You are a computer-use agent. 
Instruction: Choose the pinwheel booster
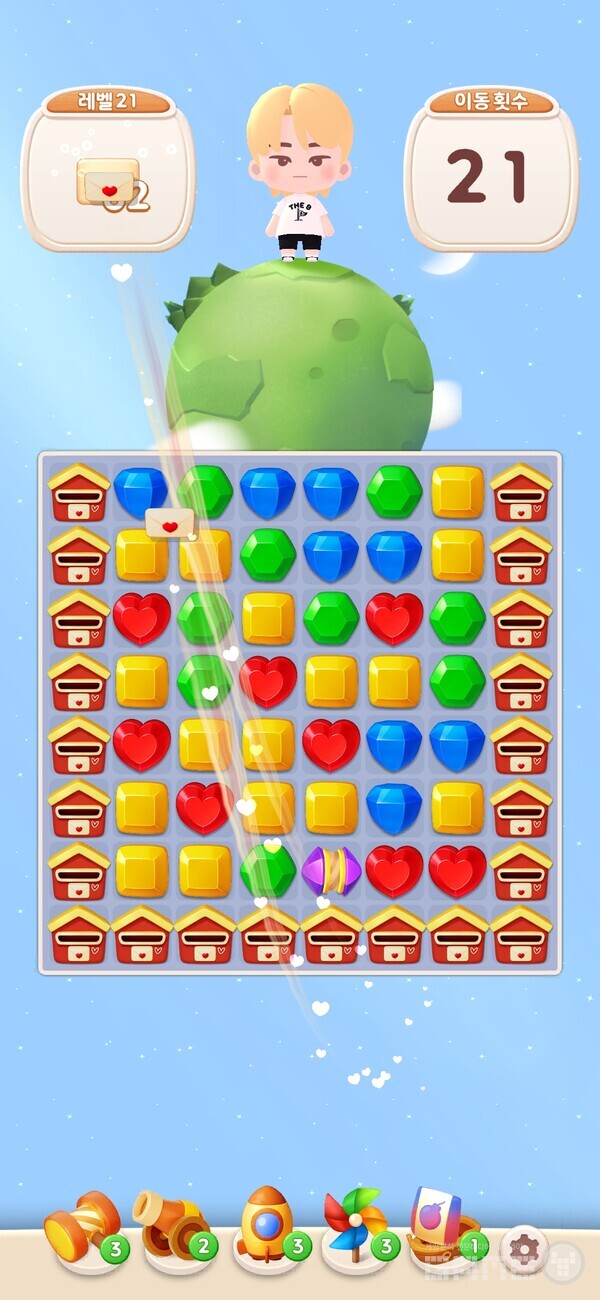pos(354,1224)
